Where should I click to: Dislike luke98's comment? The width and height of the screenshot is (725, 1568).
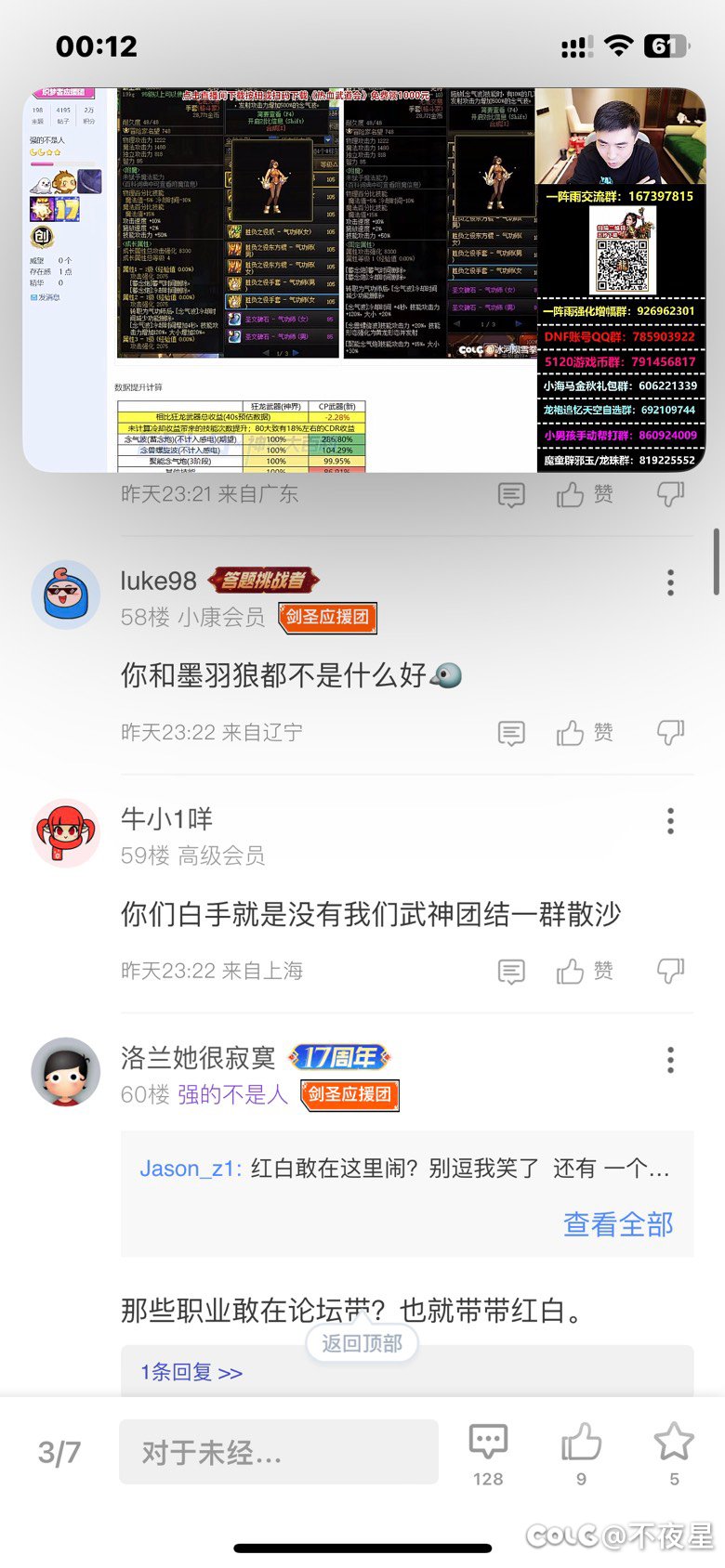tap(670, 734)
